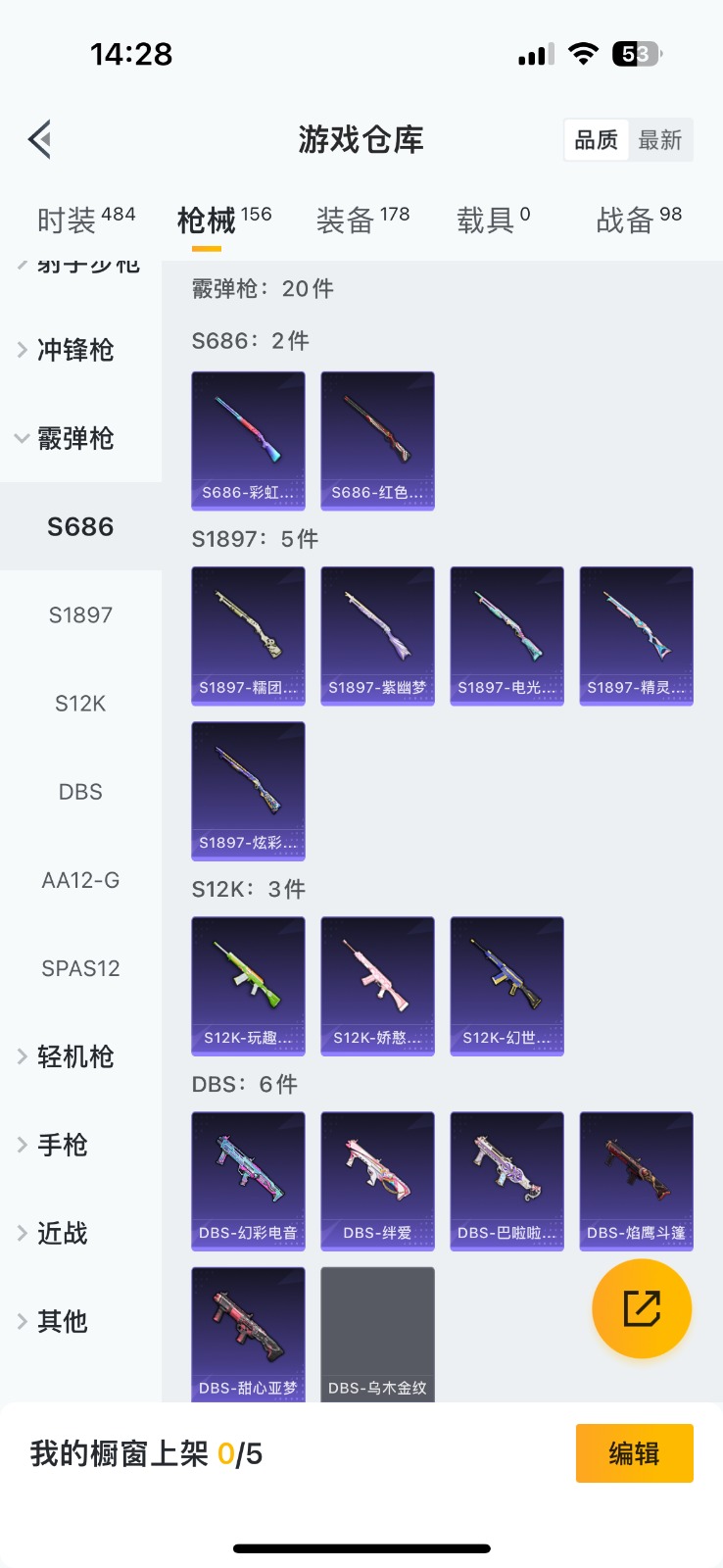723x1568 pixels.
Task: Select SPAS12 in the sidebar
Action: [80, 968]
